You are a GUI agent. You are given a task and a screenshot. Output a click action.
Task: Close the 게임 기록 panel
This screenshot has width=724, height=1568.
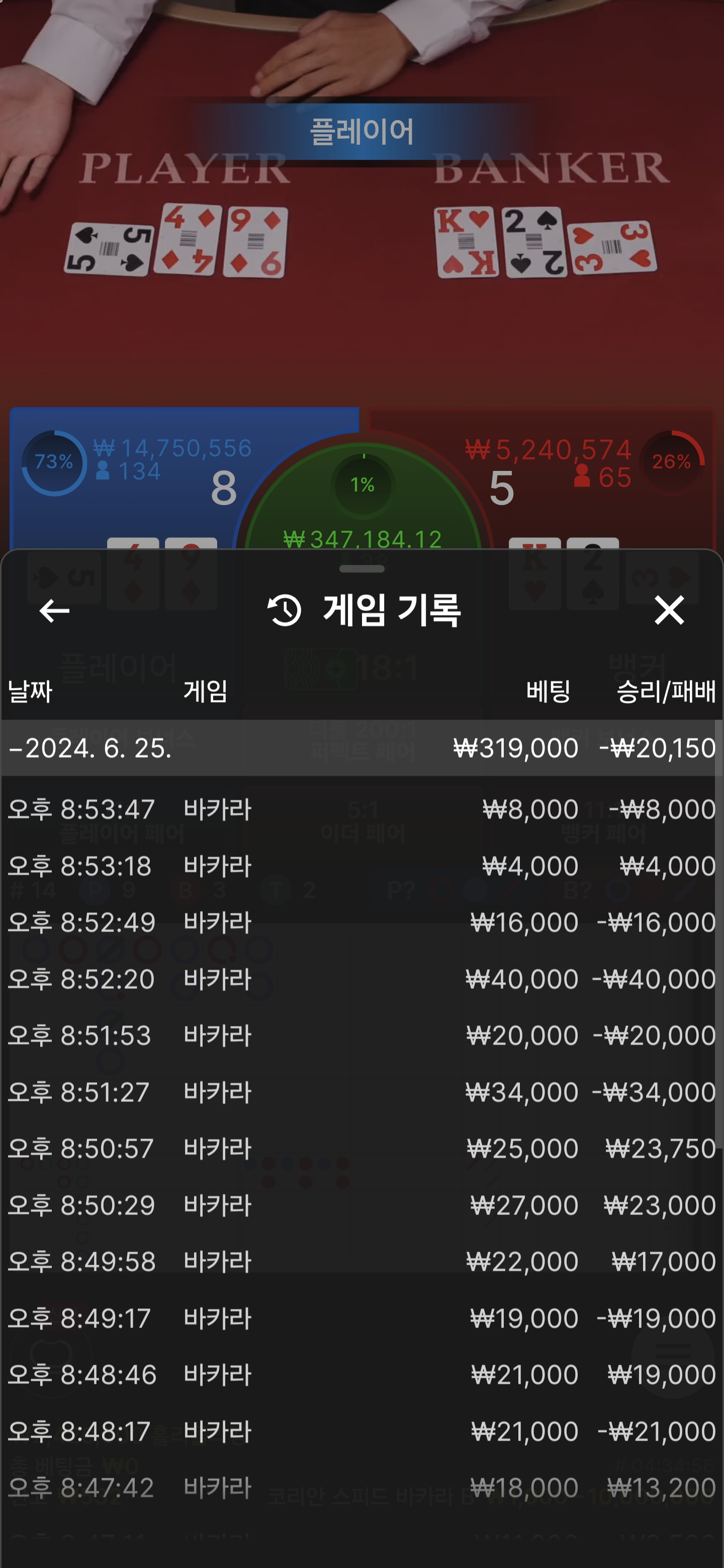click(669, 611)
